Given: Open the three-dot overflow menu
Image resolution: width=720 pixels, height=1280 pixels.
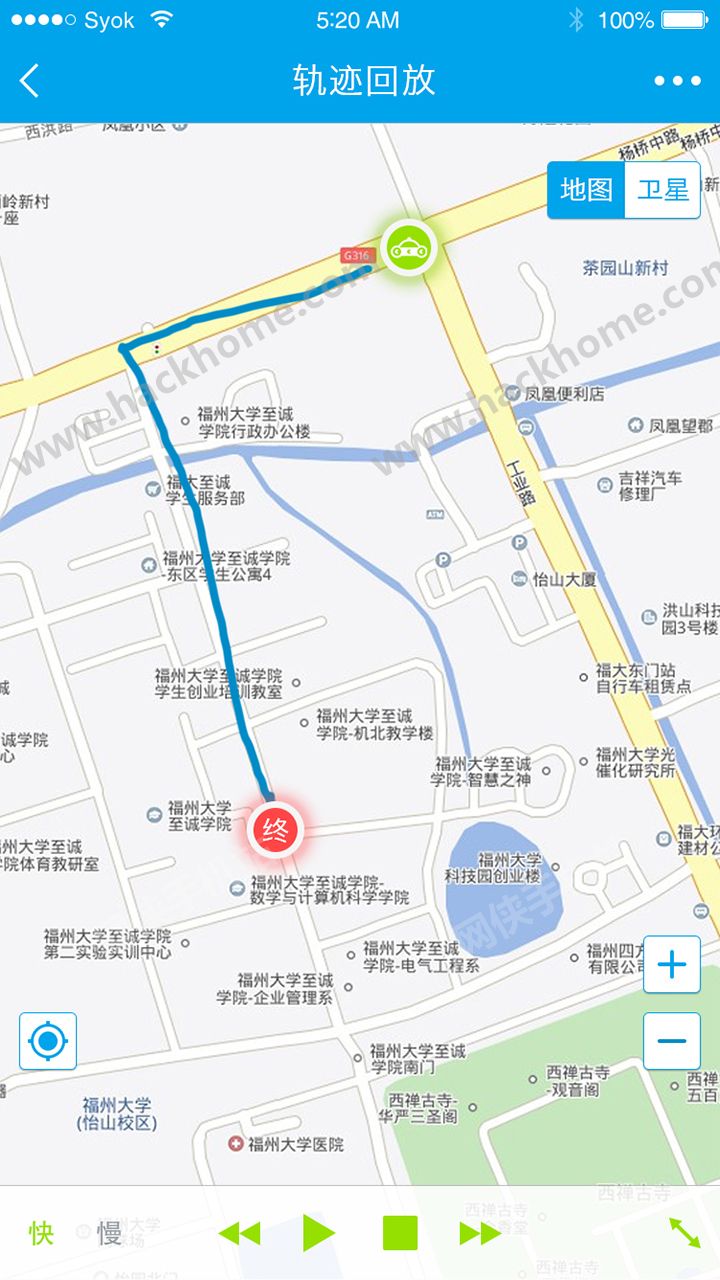Looking at the screenshot, I should (677, 81).
